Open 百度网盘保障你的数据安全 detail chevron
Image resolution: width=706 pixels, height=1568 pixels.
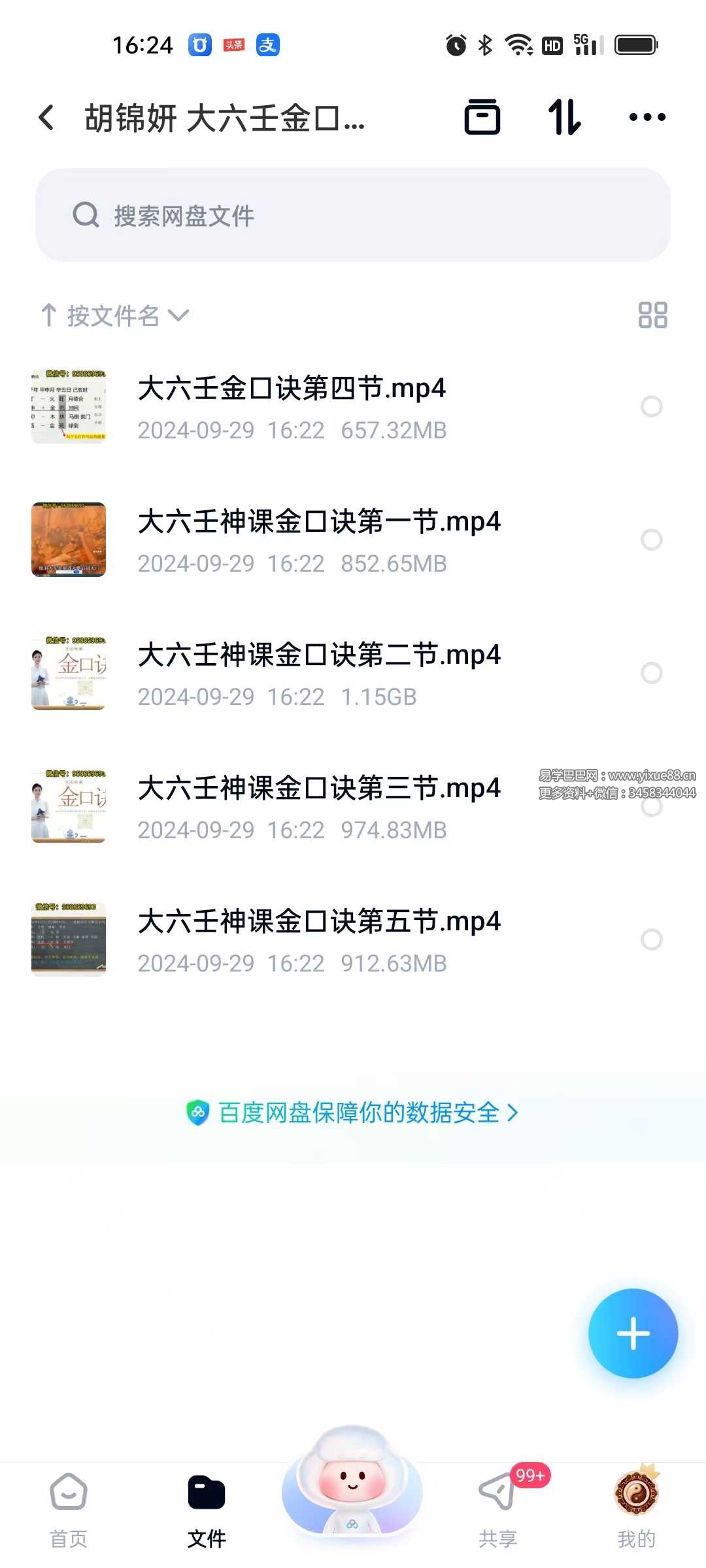(x=514, y=1113)
